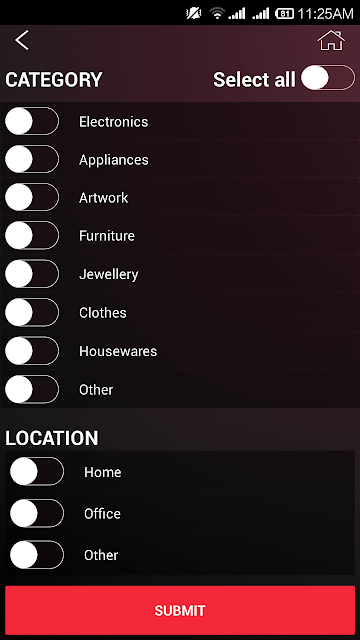Toggle the Electronics category
The image size is (360, 640).
[32, 121]
